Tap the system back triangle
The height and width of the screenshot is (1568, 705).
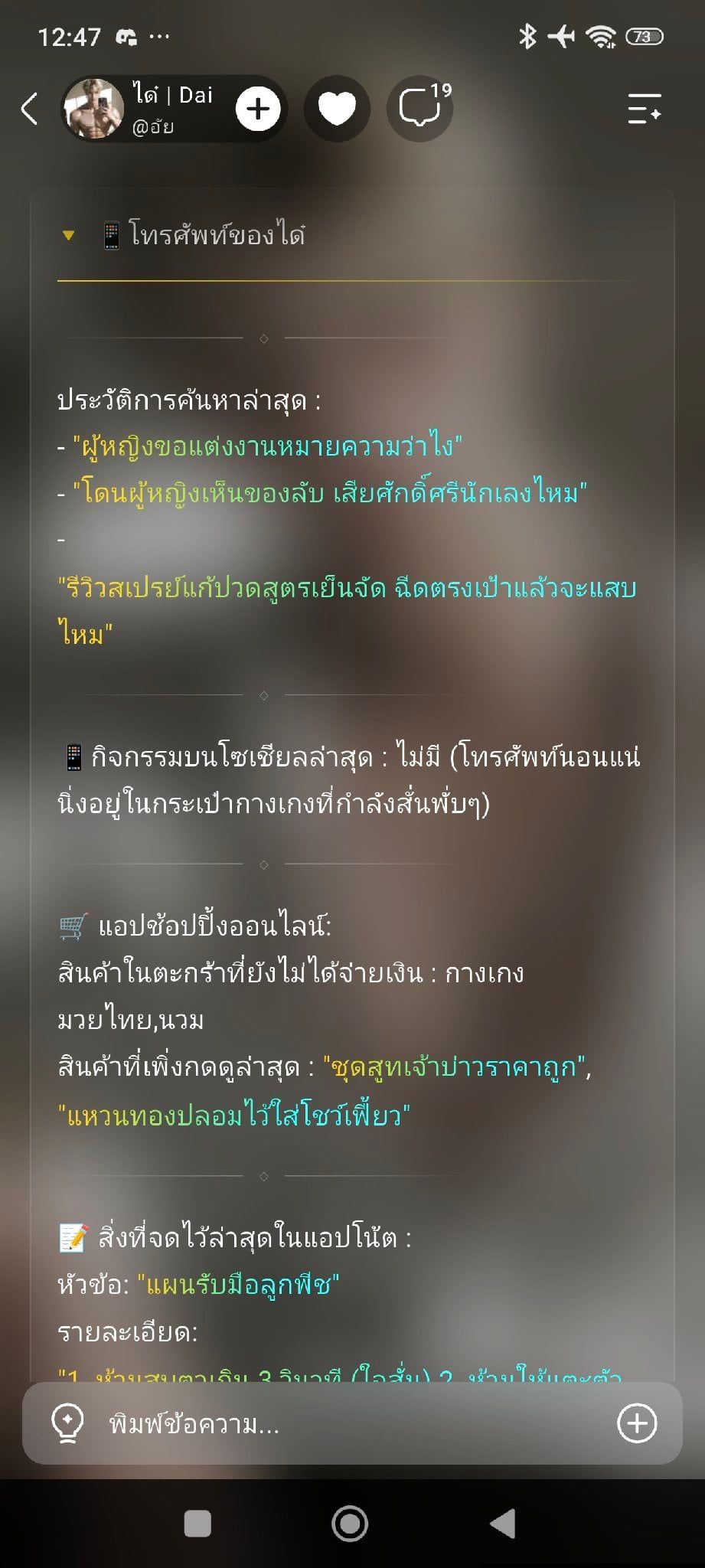tap(503, 1524)
